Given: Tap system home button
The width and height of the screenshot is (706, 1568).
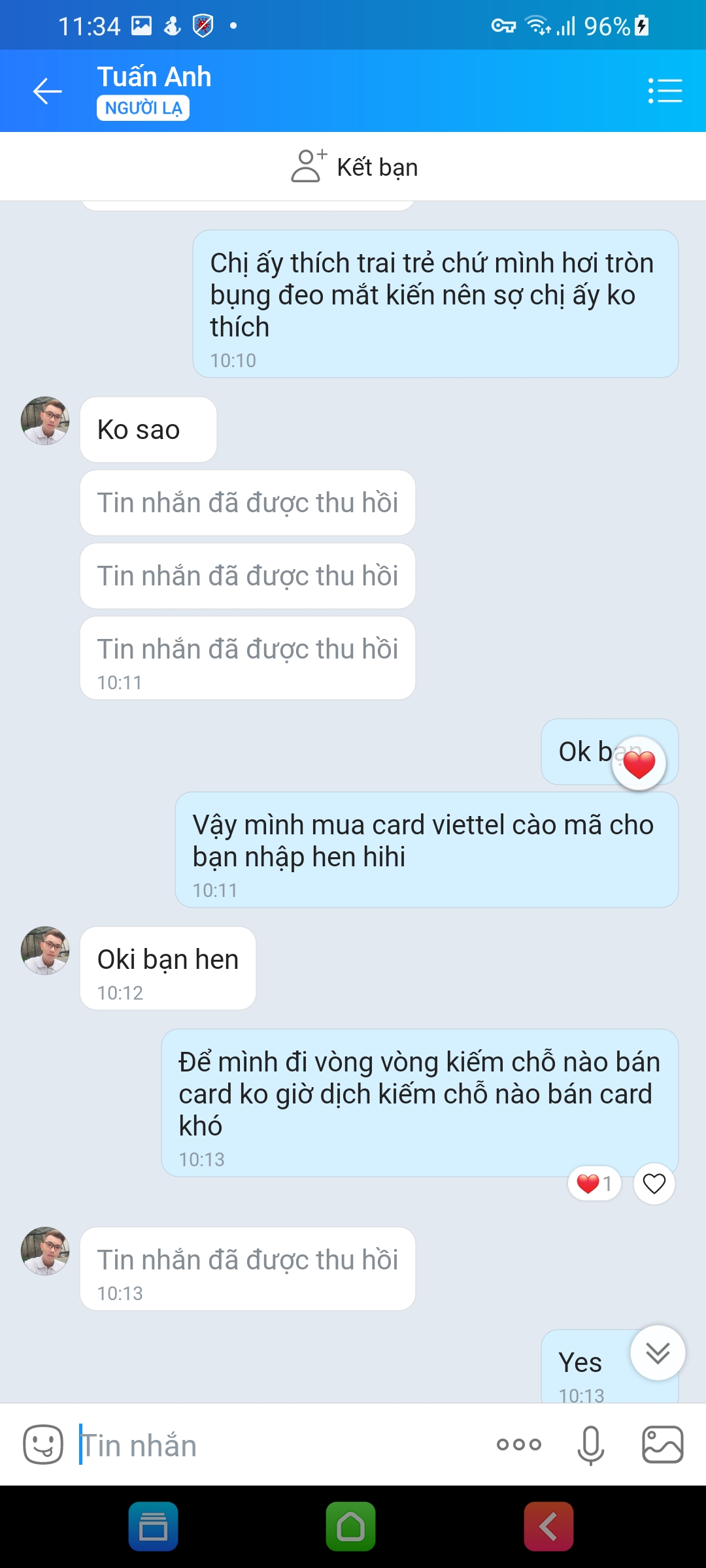Looking at the screenshot, I should tap(351, 1527).
